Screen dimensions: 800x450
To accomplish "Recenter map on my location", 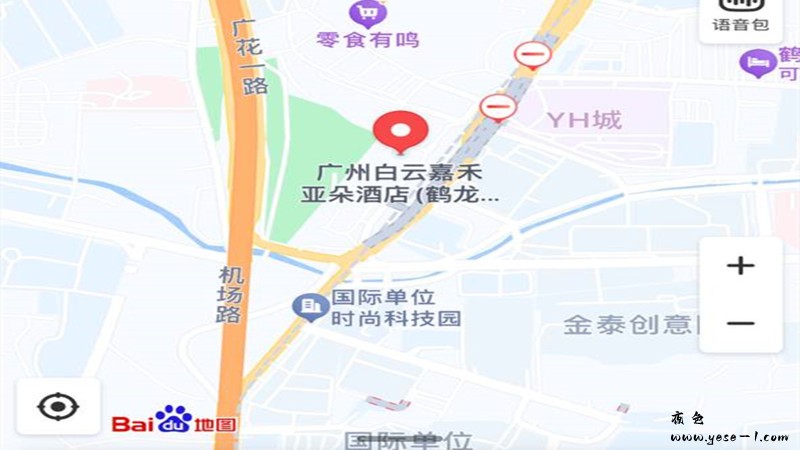I will point(58,407).
